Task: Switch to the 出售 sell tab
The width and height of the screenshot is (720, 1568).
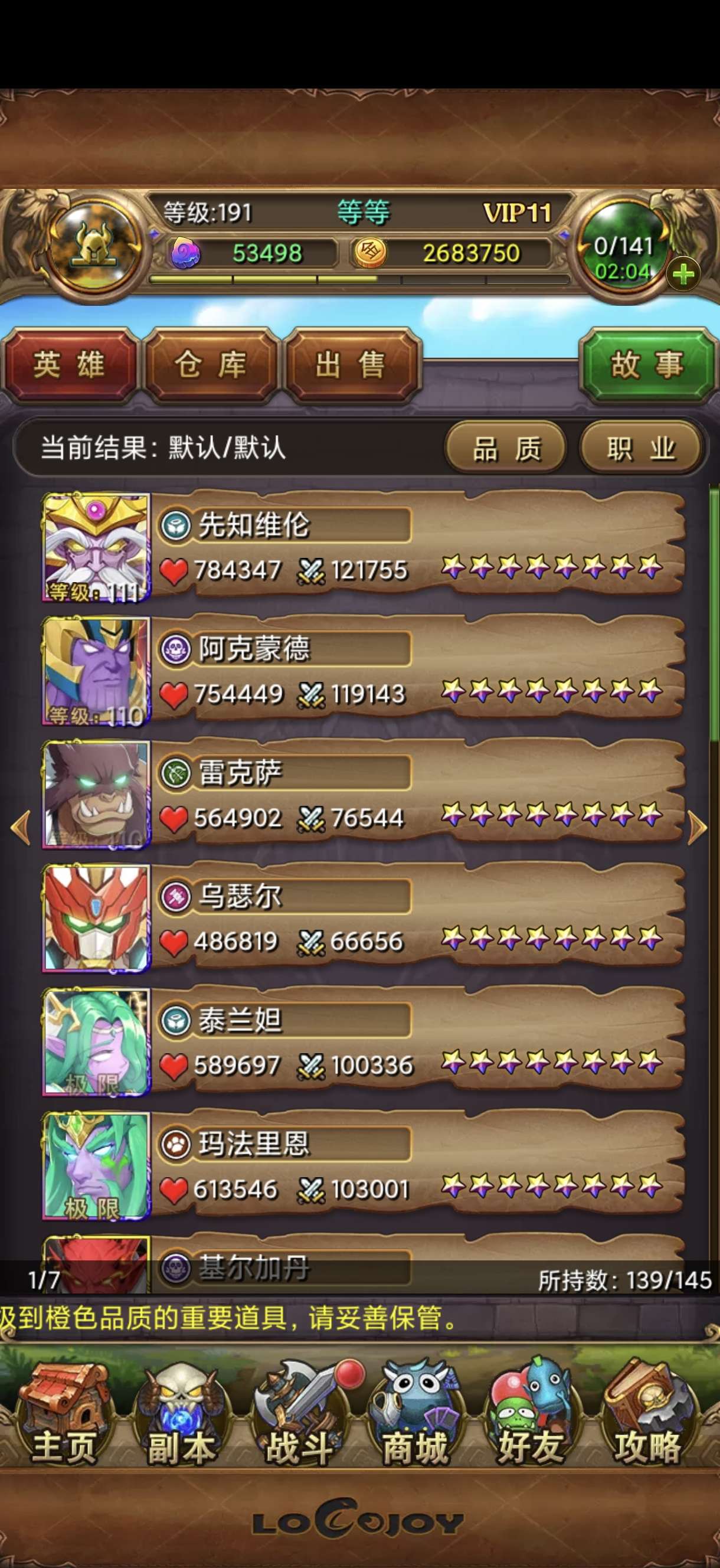Action: (x=351, y=365)
